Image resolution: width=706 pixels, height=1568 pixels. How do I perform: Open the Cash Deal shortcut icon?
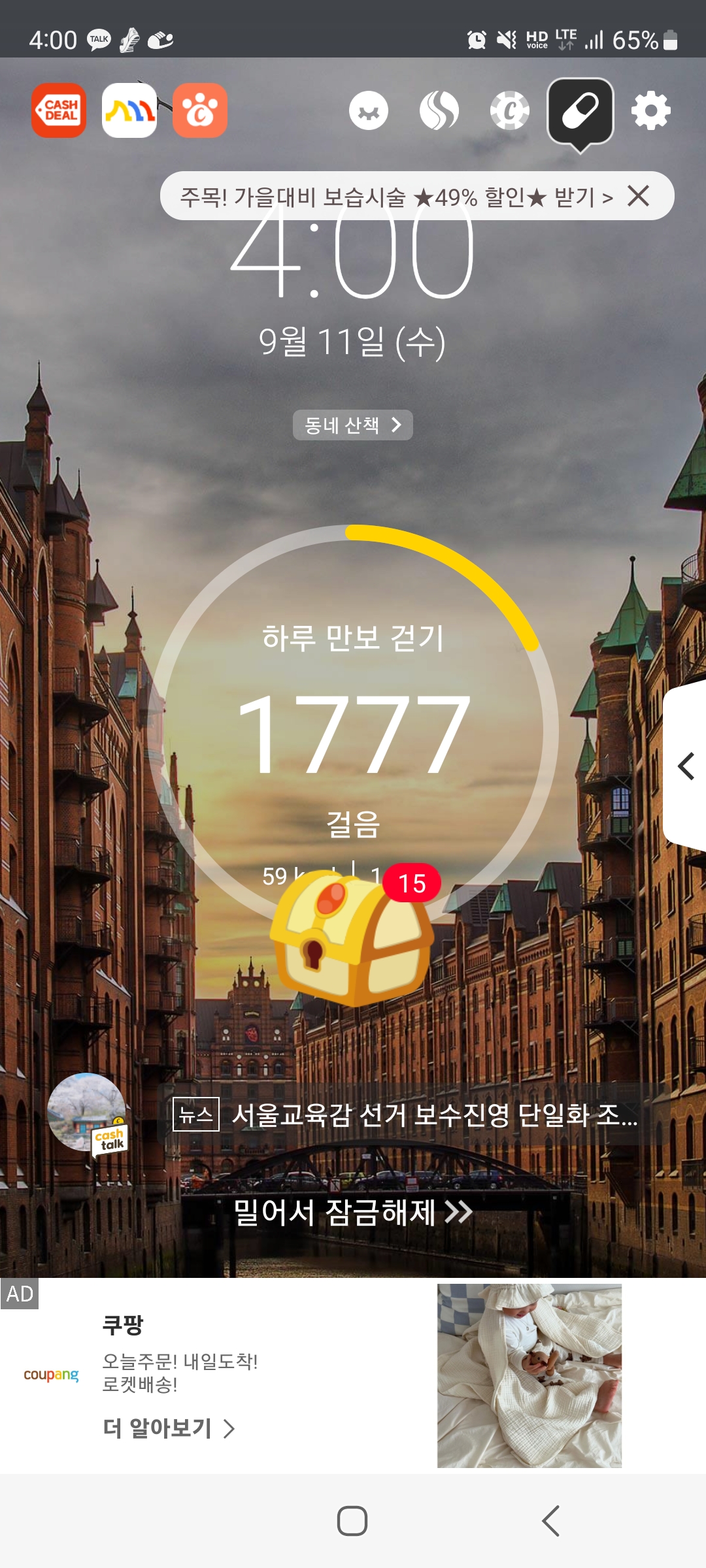point(59,110)
